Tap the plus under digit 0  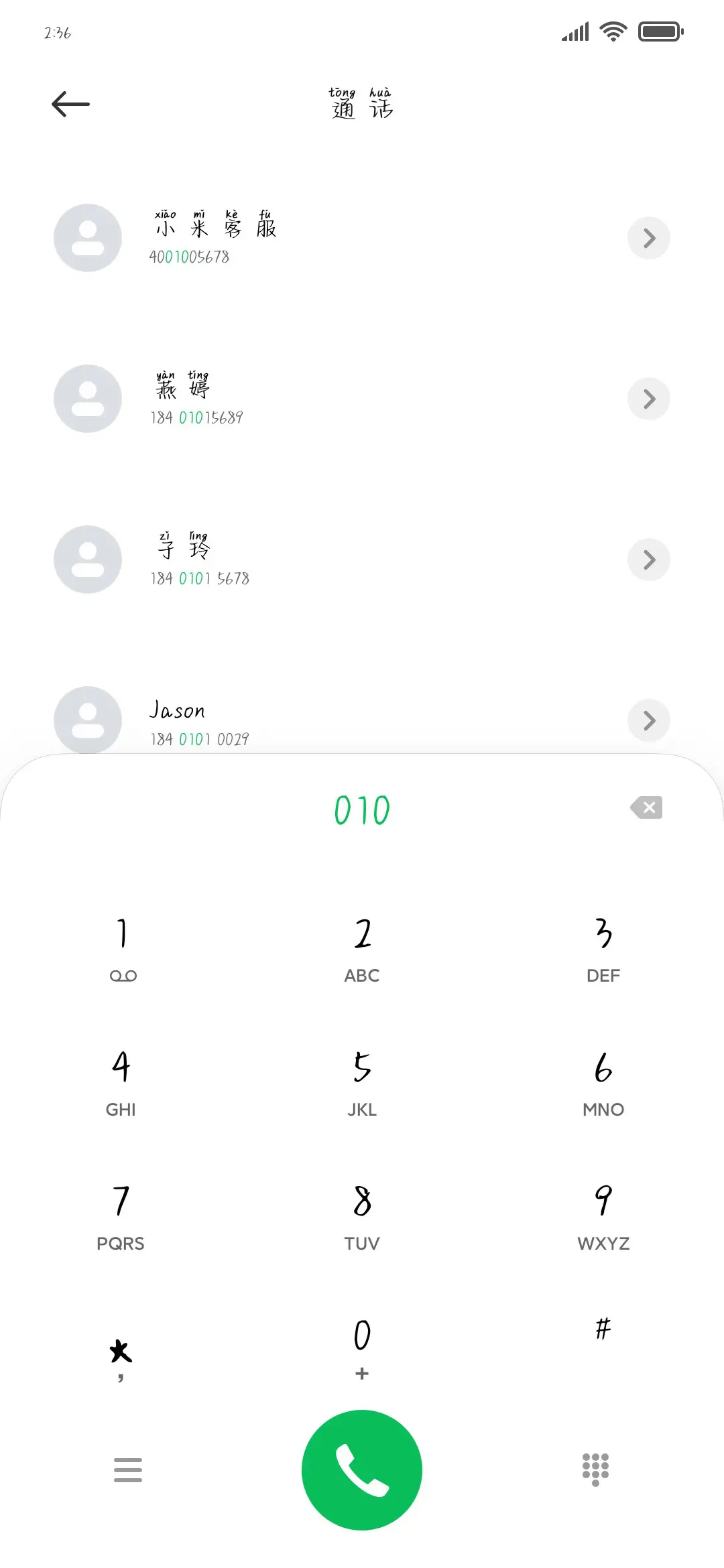(x=361, y=1372)
